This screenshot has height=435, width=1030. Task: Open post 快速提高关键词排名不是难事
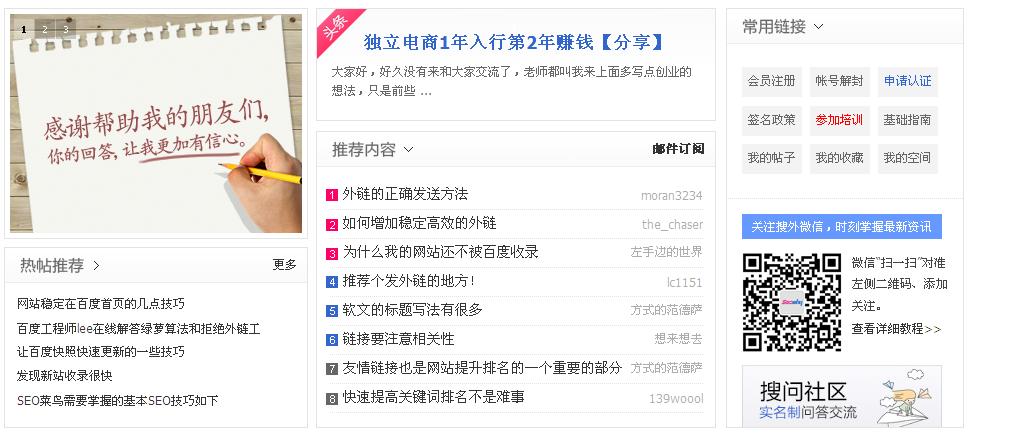433,398
